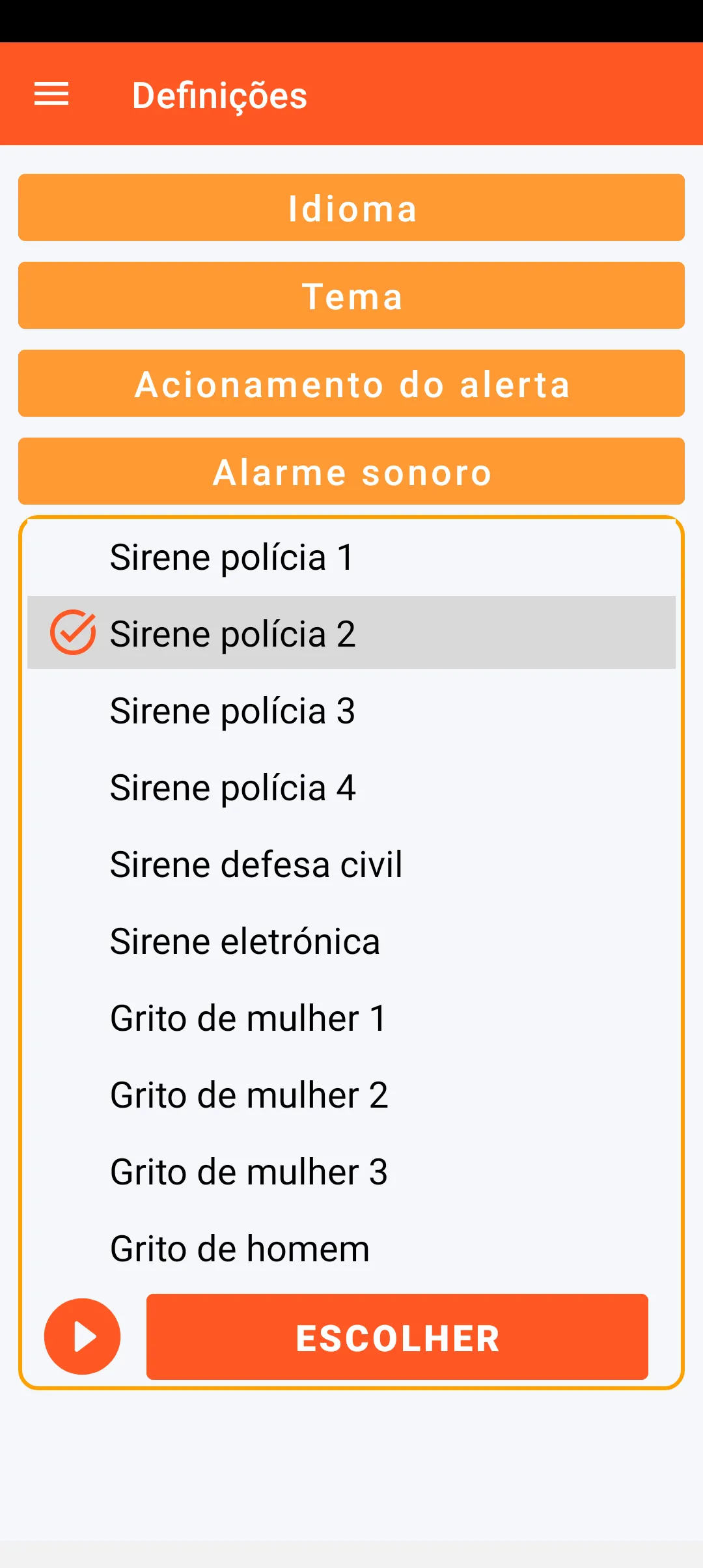Screen dimensions: 703x1568
Task: Open the hamburger drawer menu
Action: pyautogui.click(x=51, y=94)
